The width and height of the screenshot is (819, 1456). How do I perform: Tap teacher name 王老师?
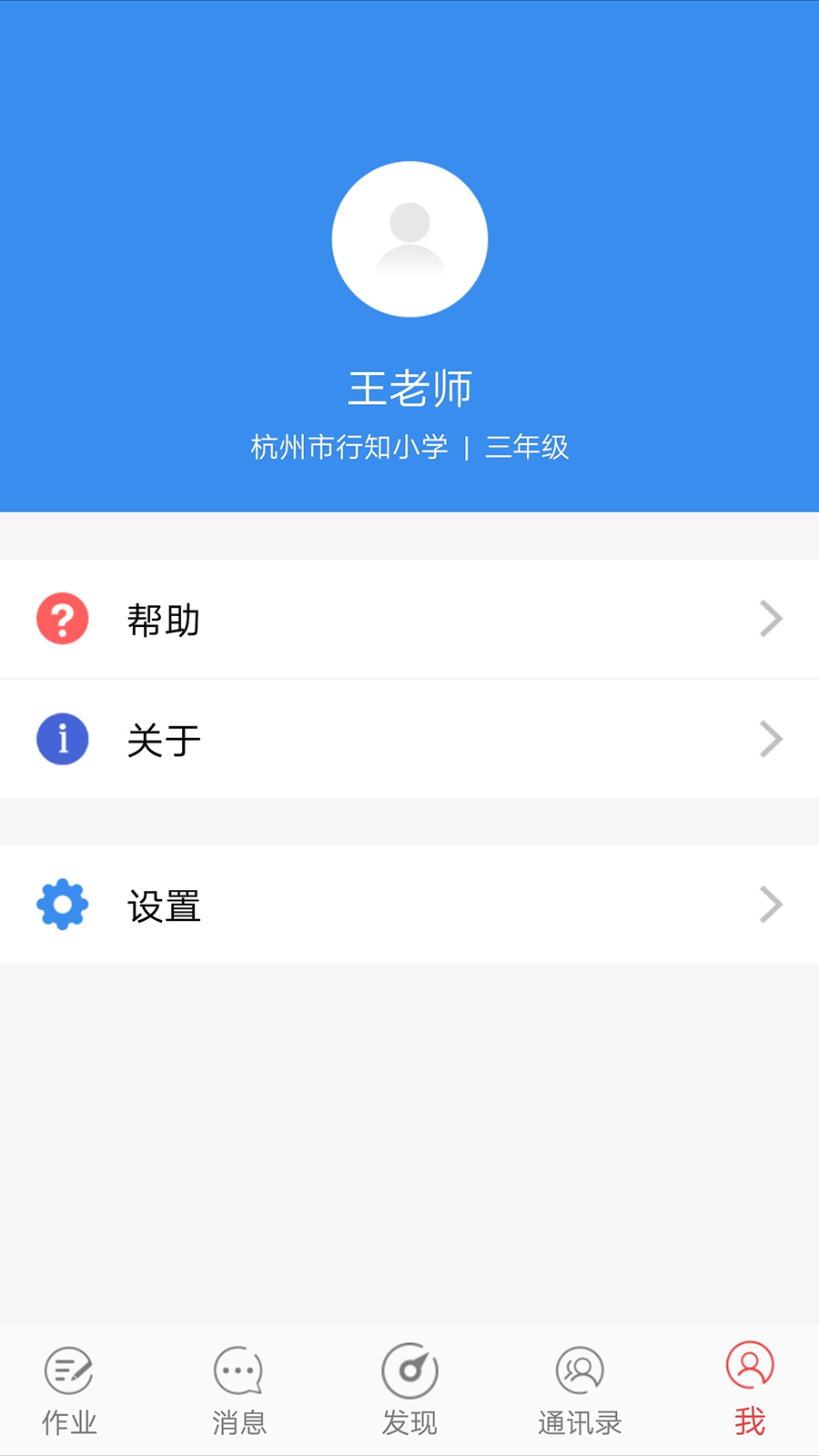(409, 386)
